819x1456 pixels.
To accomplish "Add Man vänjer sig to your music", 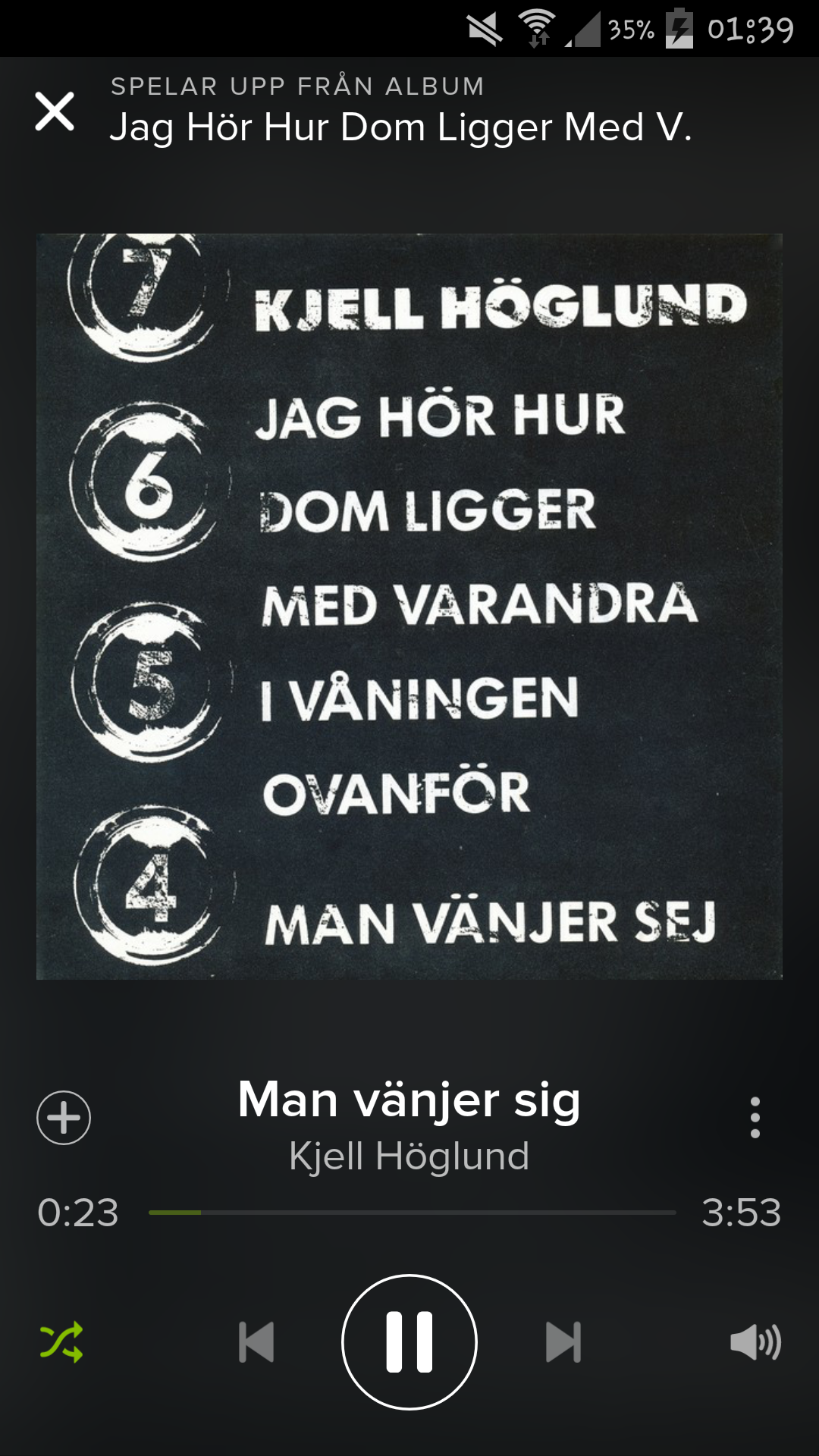I will point(64,1117).
